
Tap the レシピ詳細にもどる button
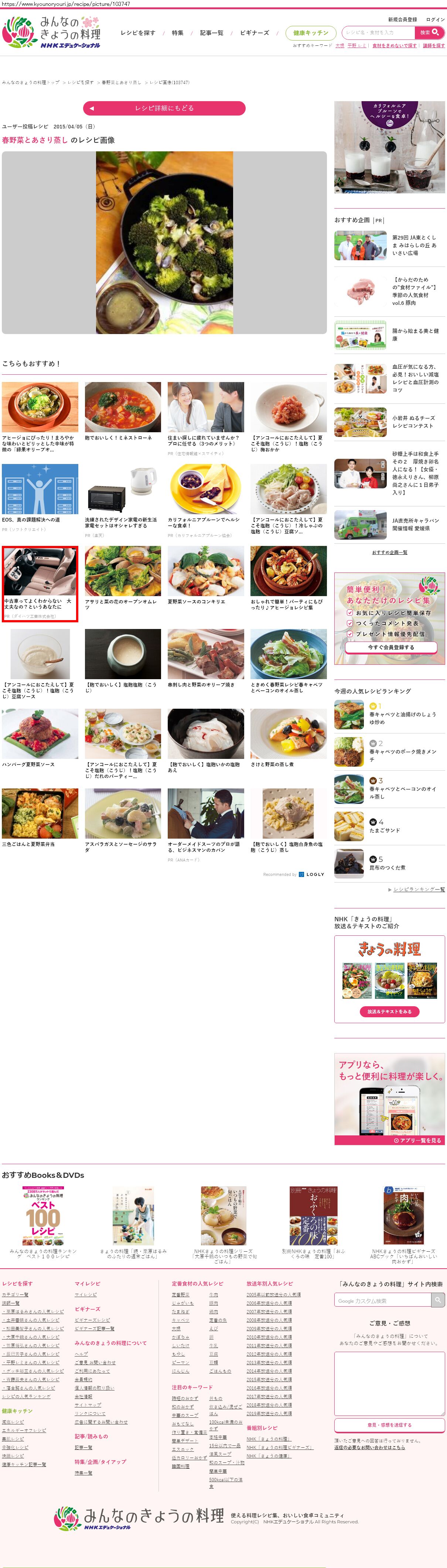pyautogui.click(x=164, y=109)
